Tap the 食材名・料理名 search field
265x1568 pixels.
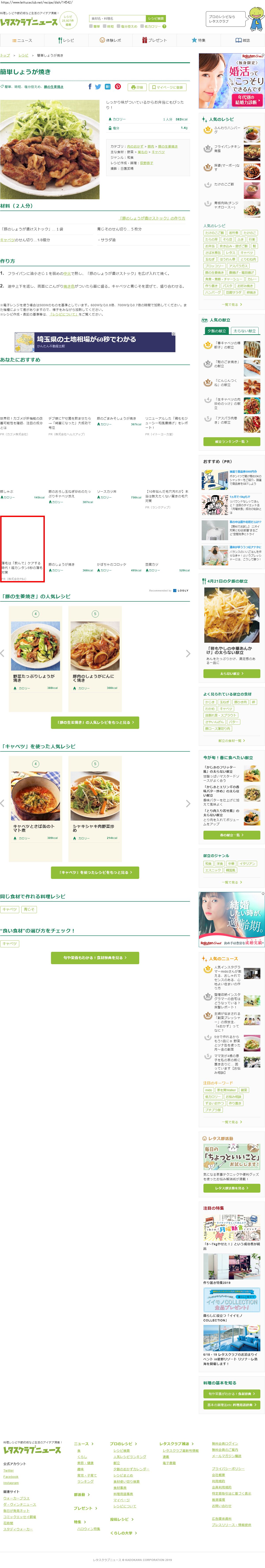117,19
